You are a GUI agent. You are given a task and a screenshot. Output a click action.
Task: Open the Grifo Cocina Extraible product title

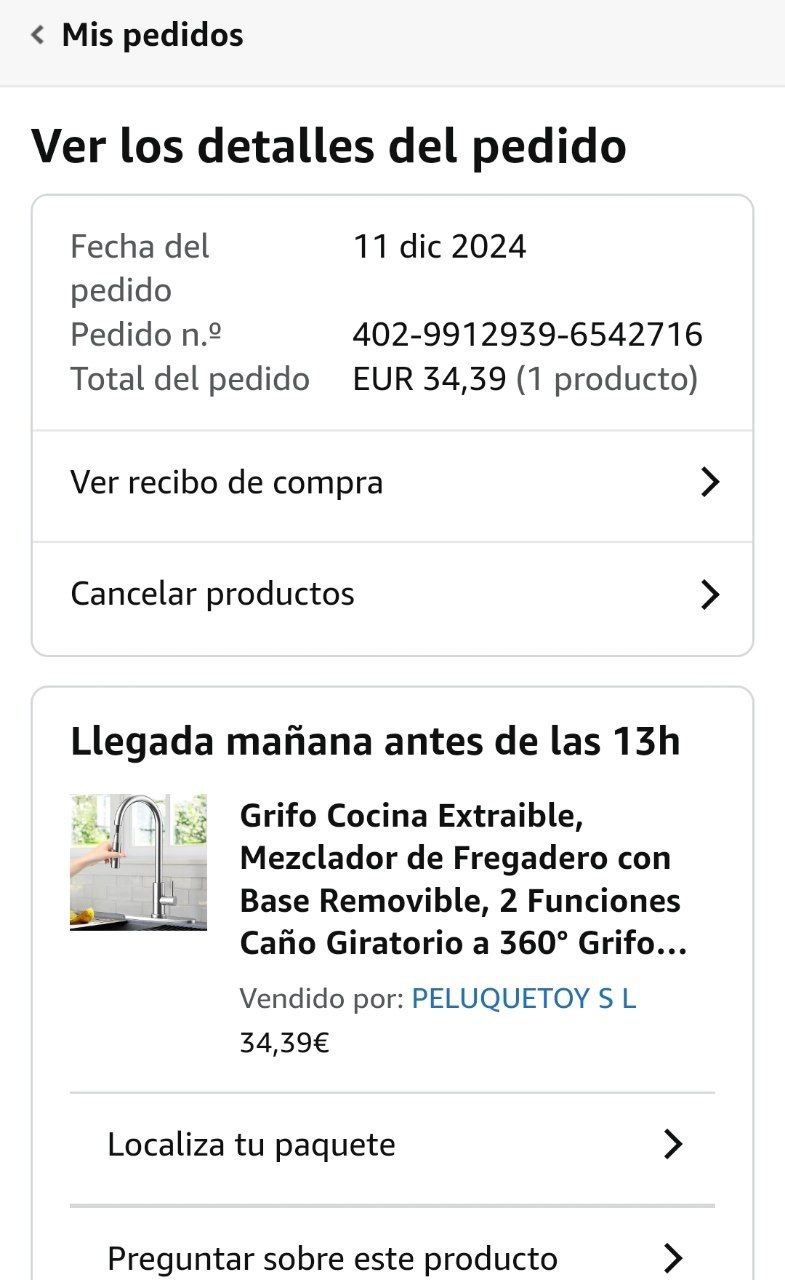pos(462,879)
